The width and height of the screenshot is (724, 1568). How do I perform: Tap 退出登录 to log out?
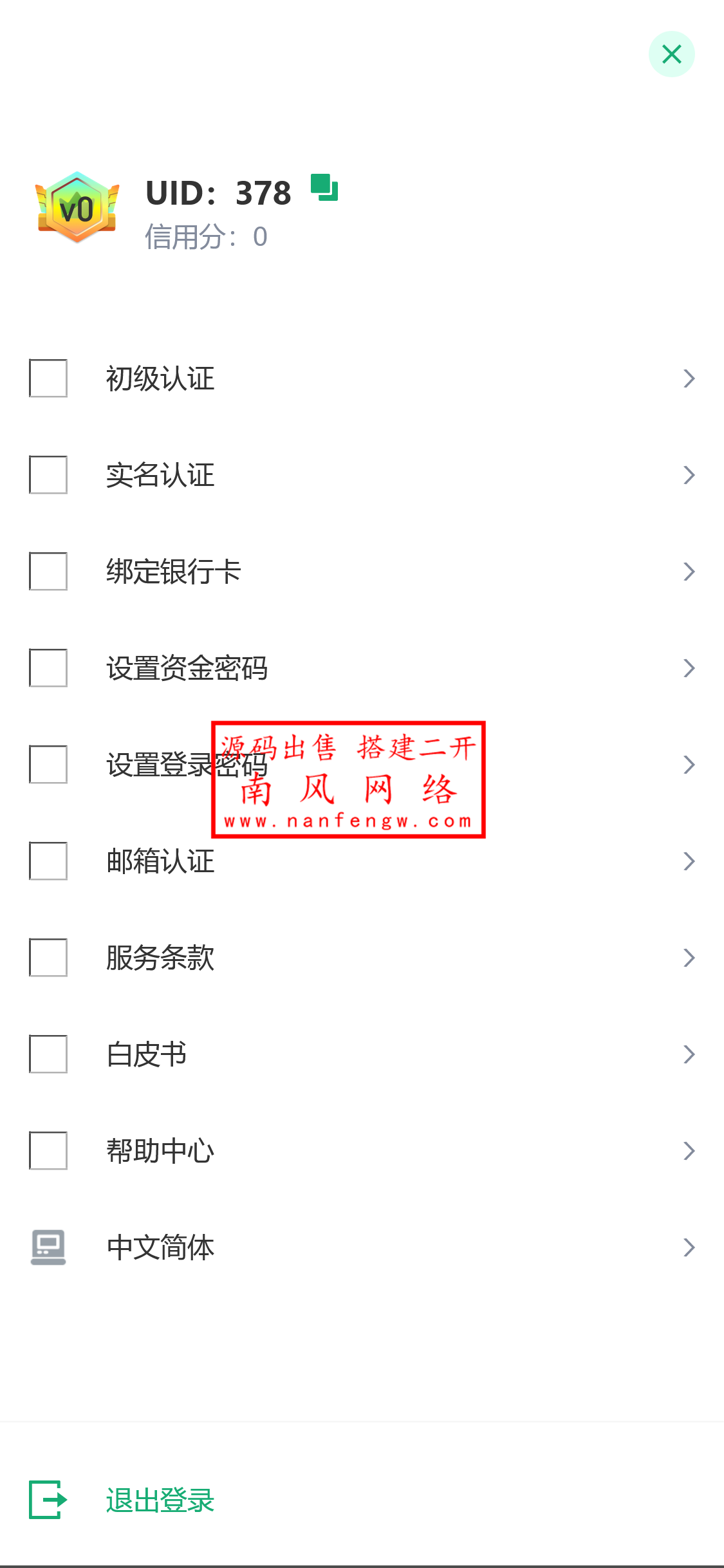[x=160, y=1500]
